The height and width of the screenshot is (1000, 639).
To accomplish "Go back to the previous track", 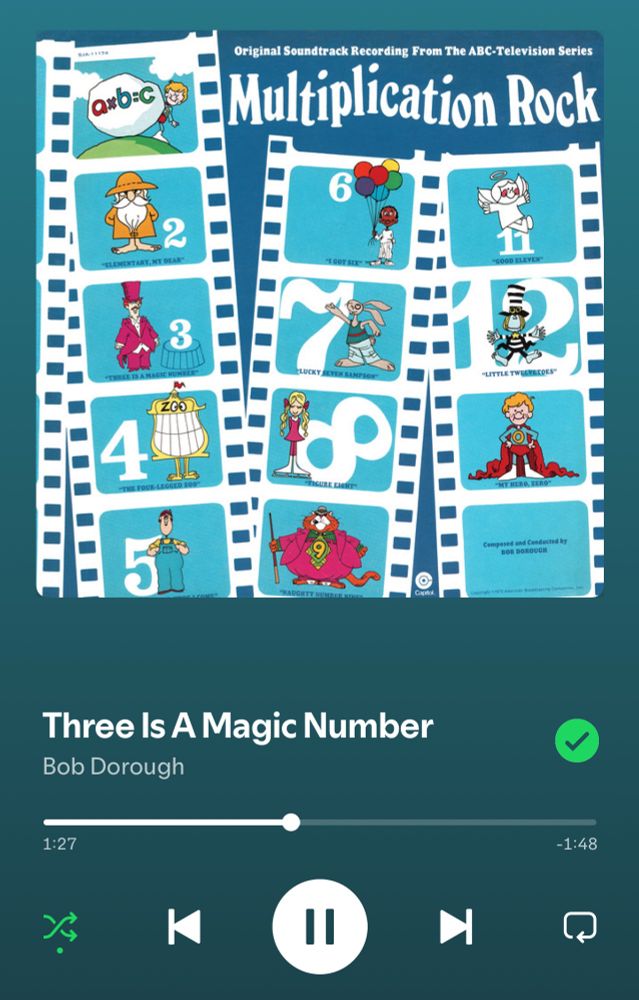I will click(184, 927).
